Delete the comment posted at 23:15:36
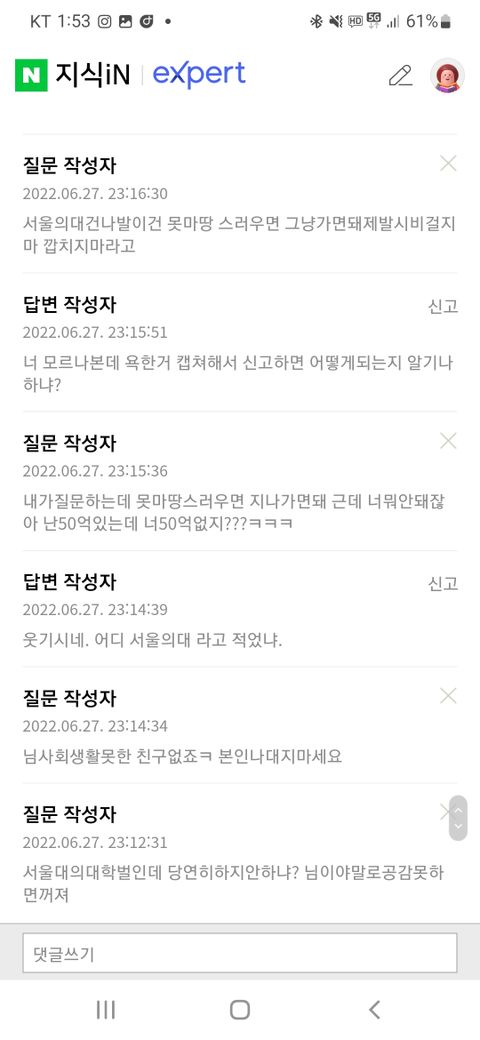The image size is (480, 1040). coord(448,440)
